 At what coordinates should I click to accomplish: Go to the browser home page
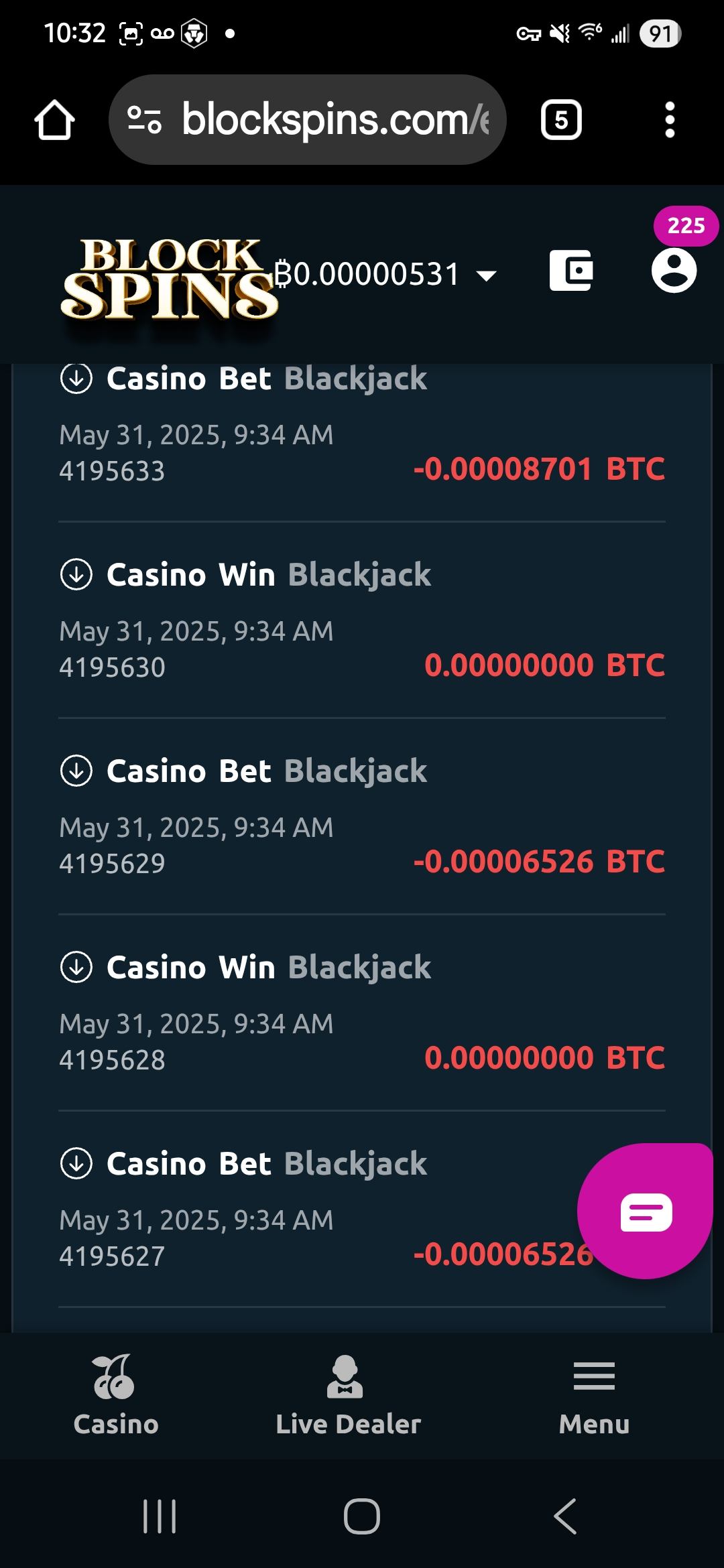[54, 121]
